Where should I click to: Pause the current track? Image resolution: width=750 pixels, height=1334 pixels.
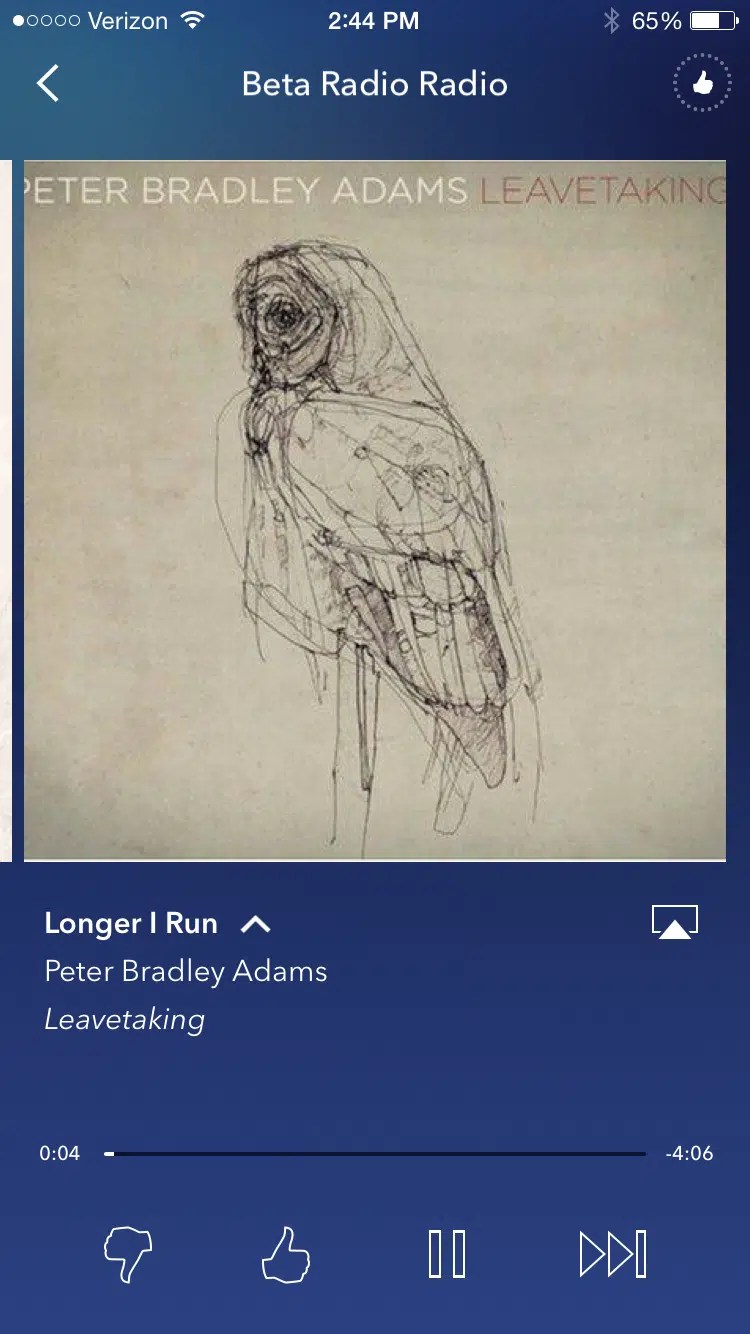446,1254
